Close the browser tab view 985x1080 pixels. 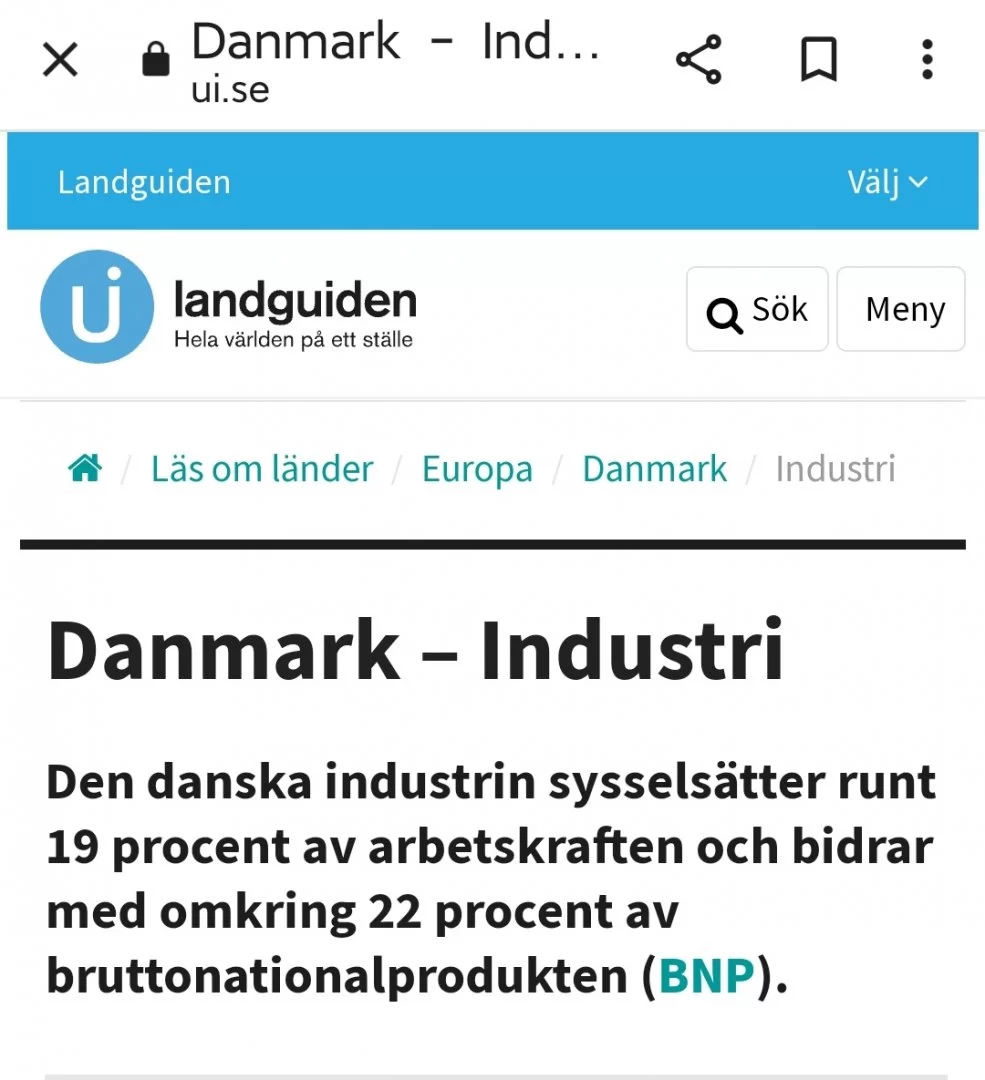[x=60, y=61]
